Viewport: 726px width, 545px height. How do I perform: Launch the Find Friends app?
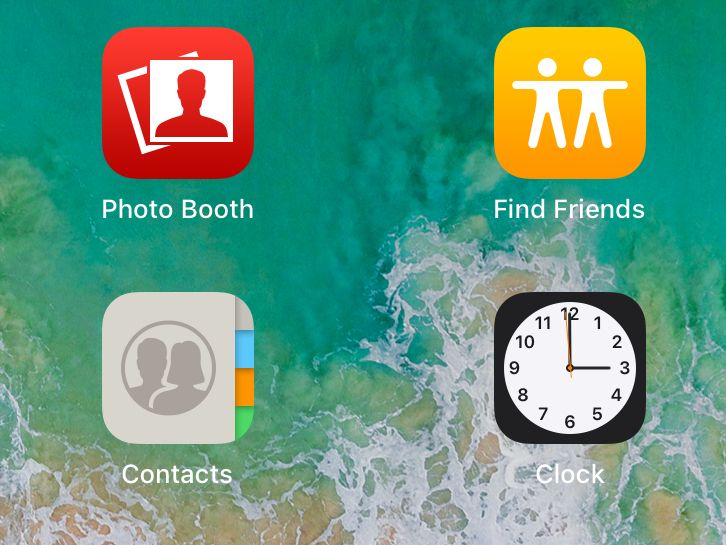pyautogui.click(x=569, y=103)
